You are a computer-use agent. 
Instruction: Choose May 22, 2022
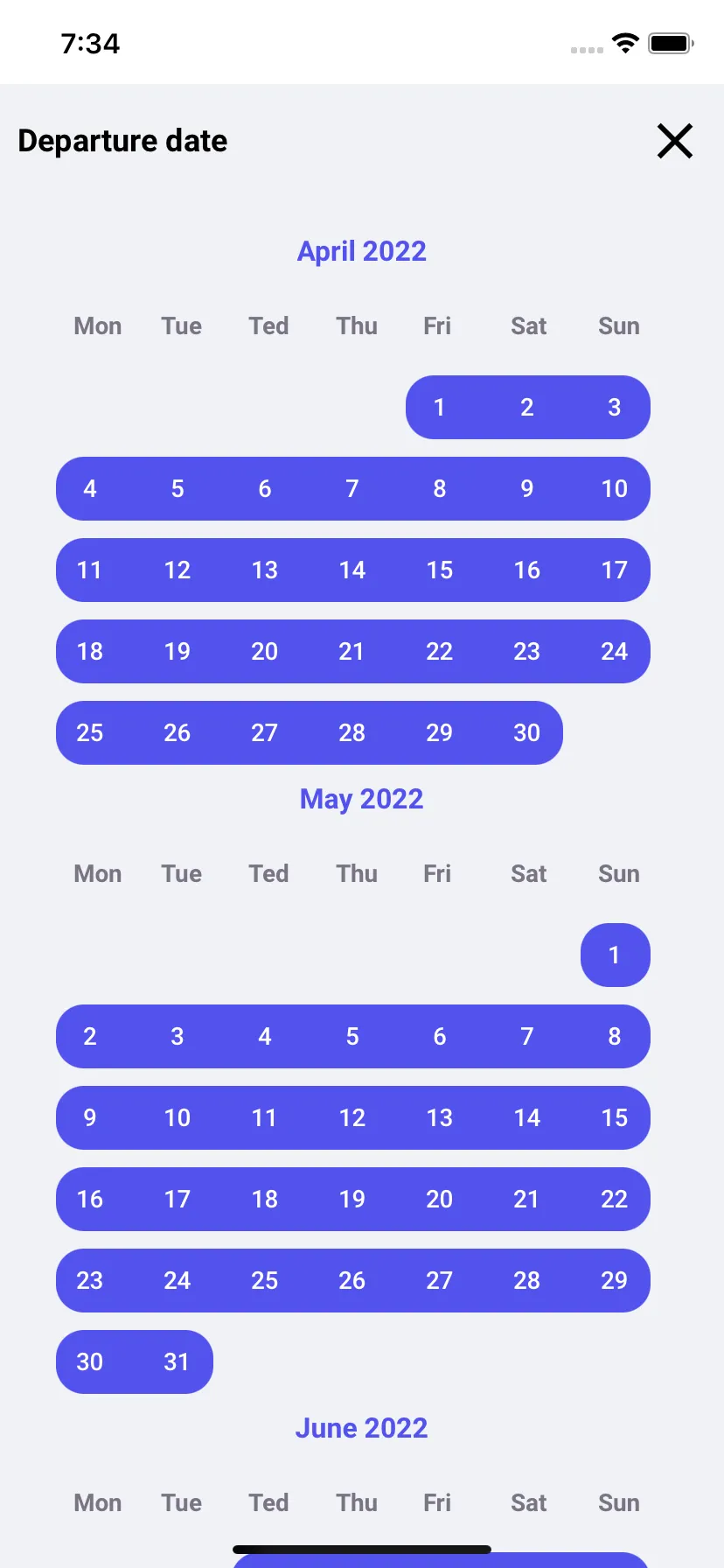[x=615, y=1200]
